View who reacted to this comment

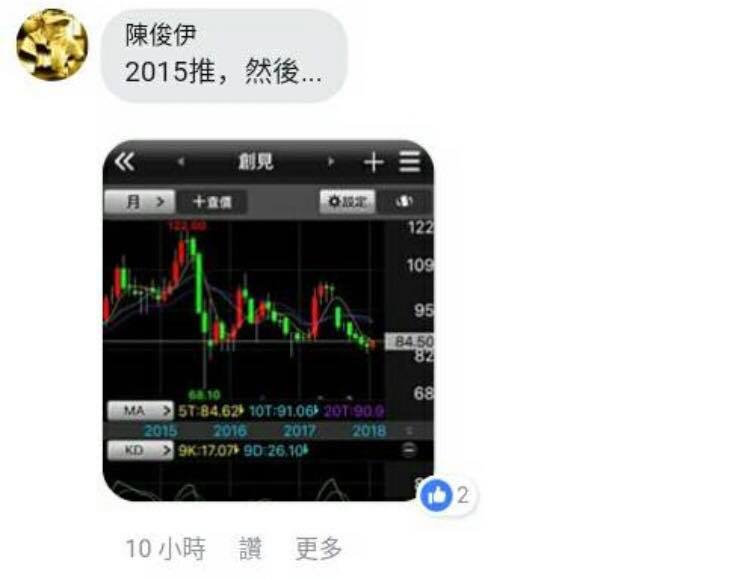tap(447, 494)
